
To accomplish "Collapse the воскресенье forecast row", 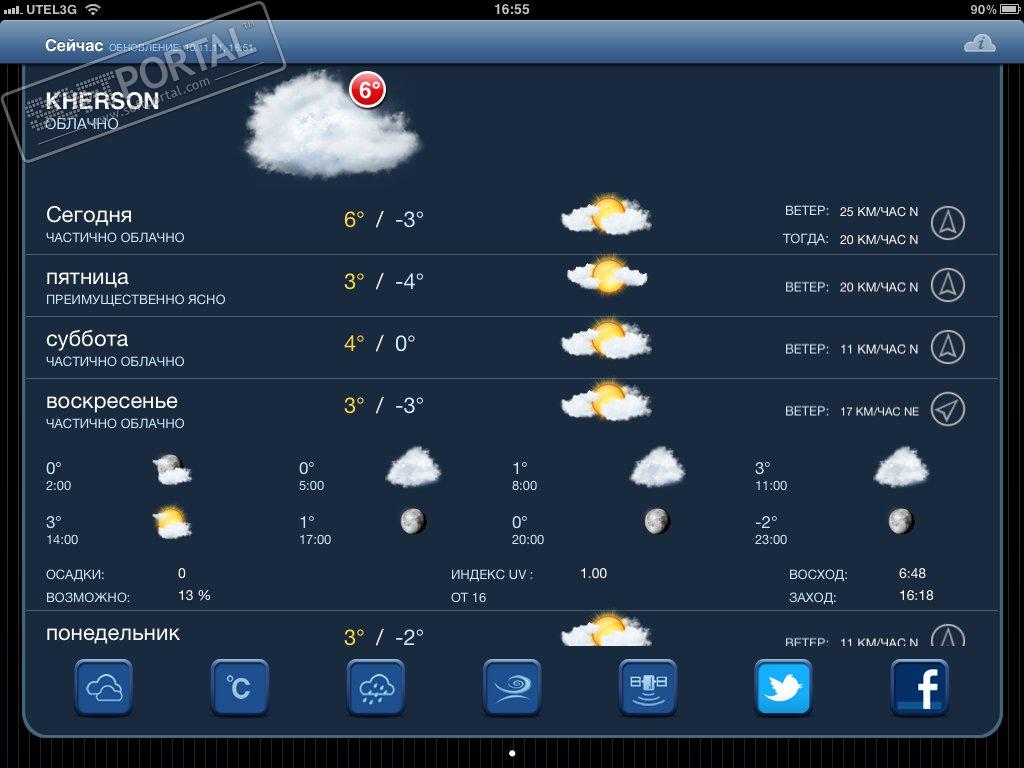I will click(511, 410).
